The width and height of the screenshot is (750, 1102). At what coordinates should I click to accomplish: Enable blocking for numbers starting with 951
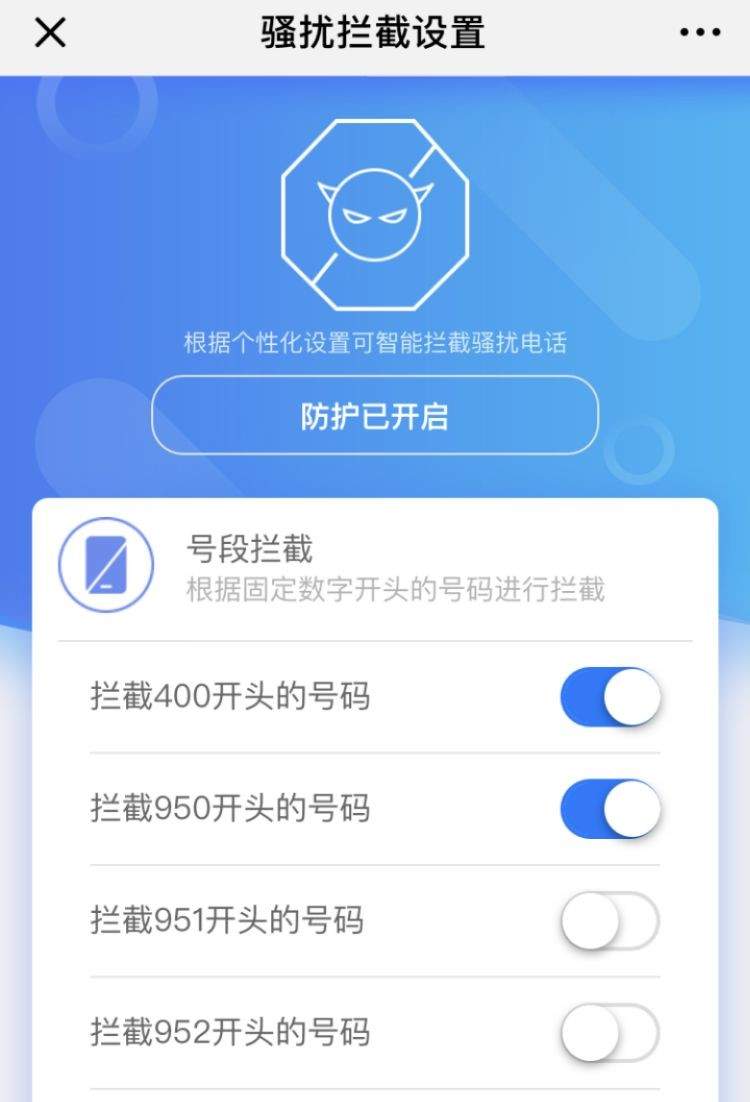click(x=609, y=920)
